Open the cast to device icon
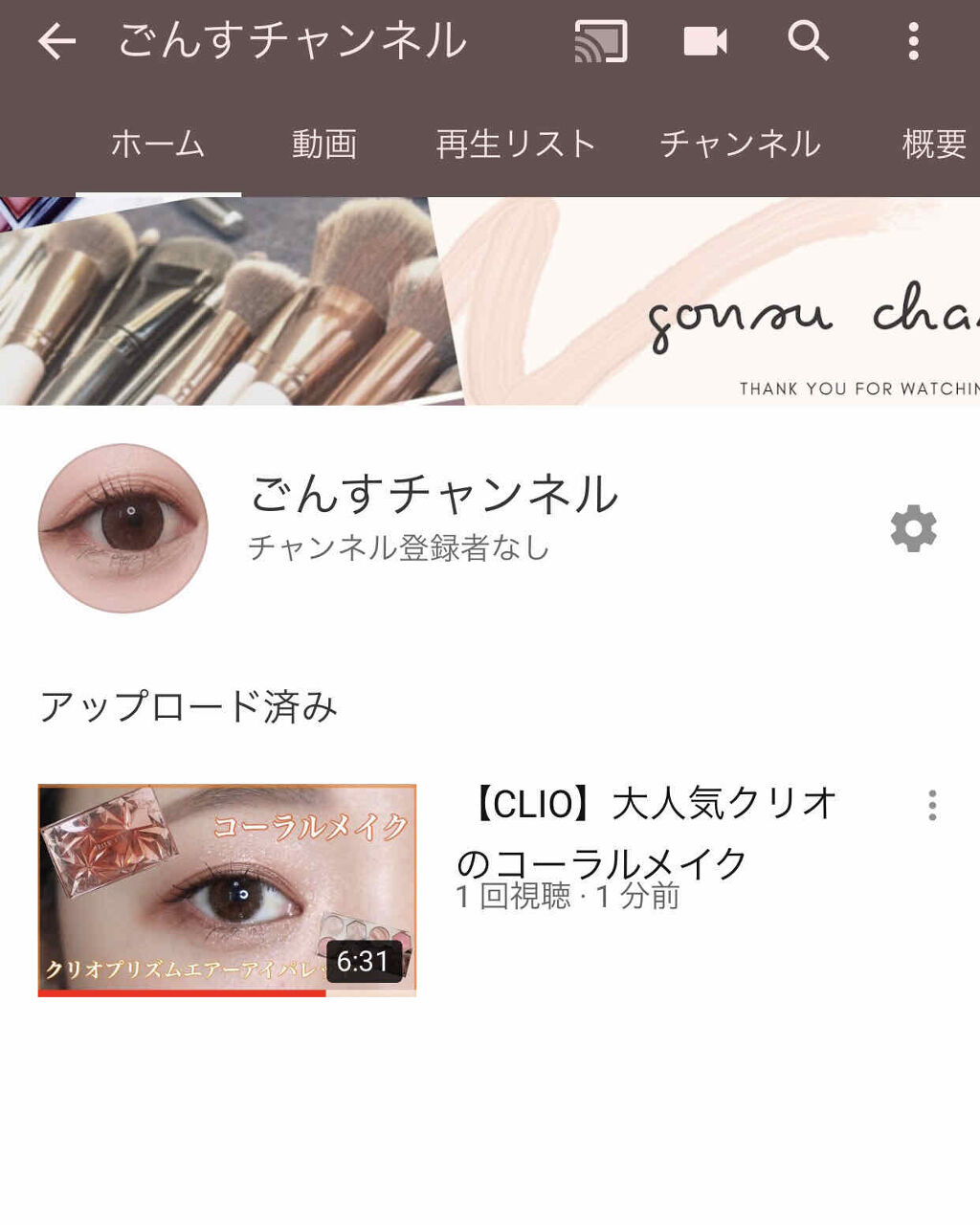The height and width of the screenshot is (1225, 980). (x=600, y=41)
